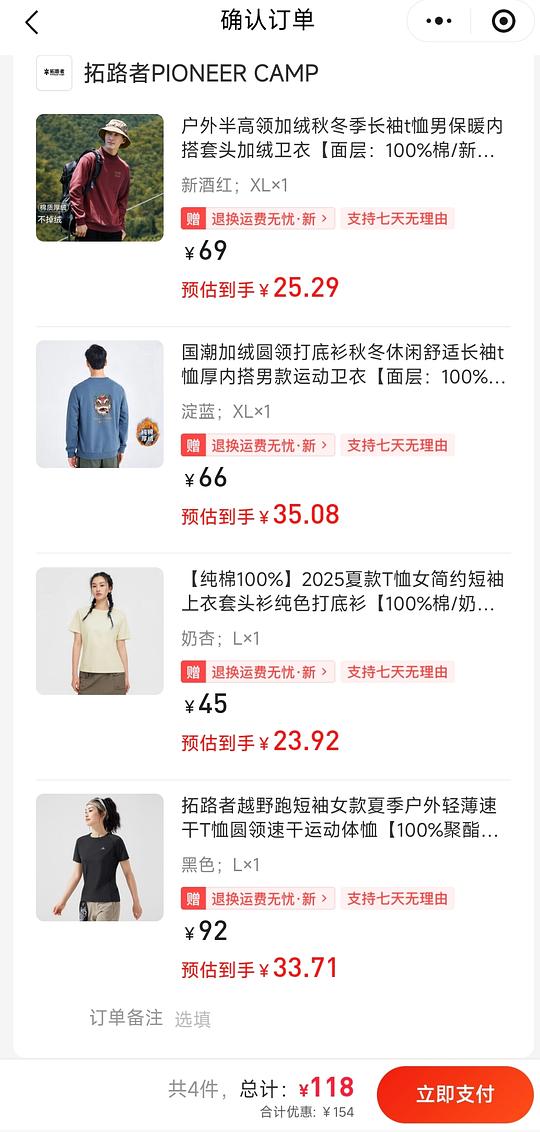Viewport: 540px width, 1132px height.
Task: Tap 退换运费无忧 tag under the 奶杏 T-shirt
Action: 258,672
